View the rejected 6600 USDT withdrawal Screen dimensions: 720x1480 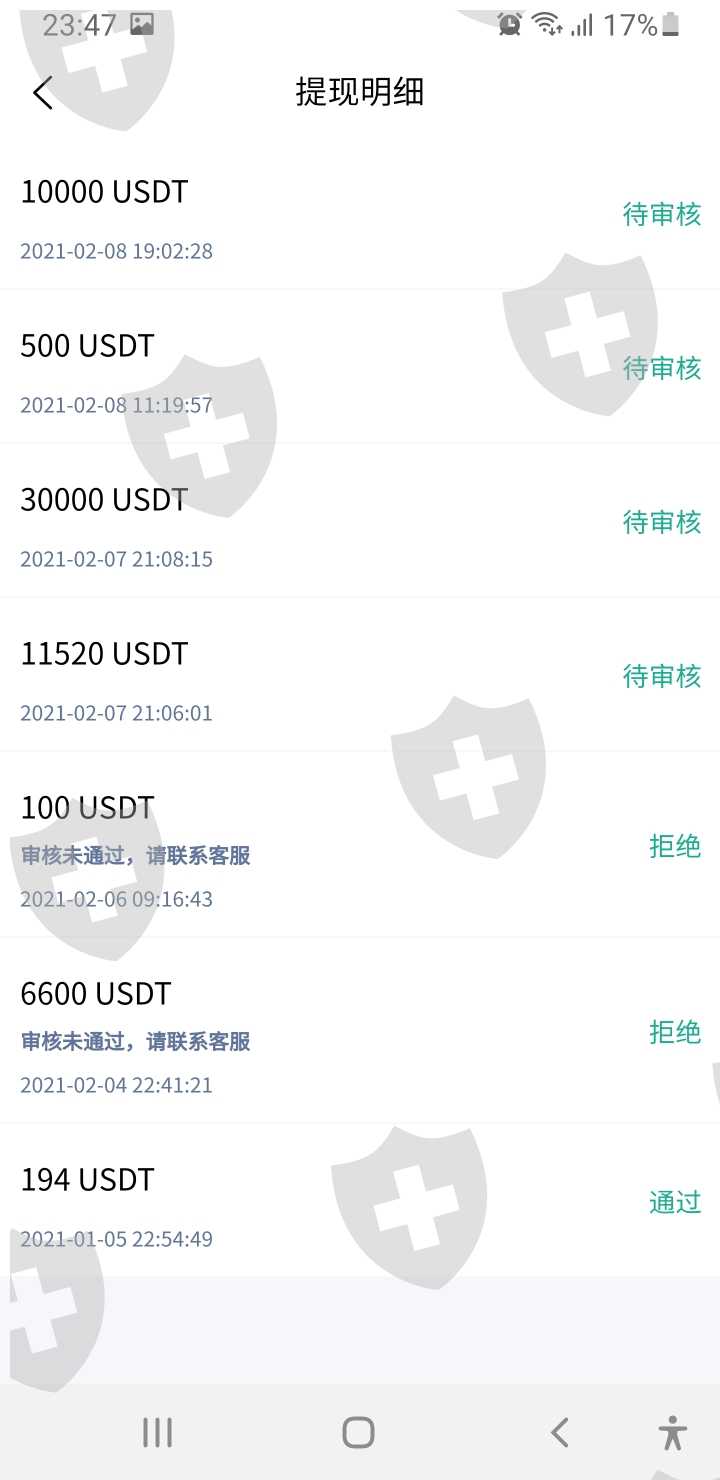click(360, 1030)
